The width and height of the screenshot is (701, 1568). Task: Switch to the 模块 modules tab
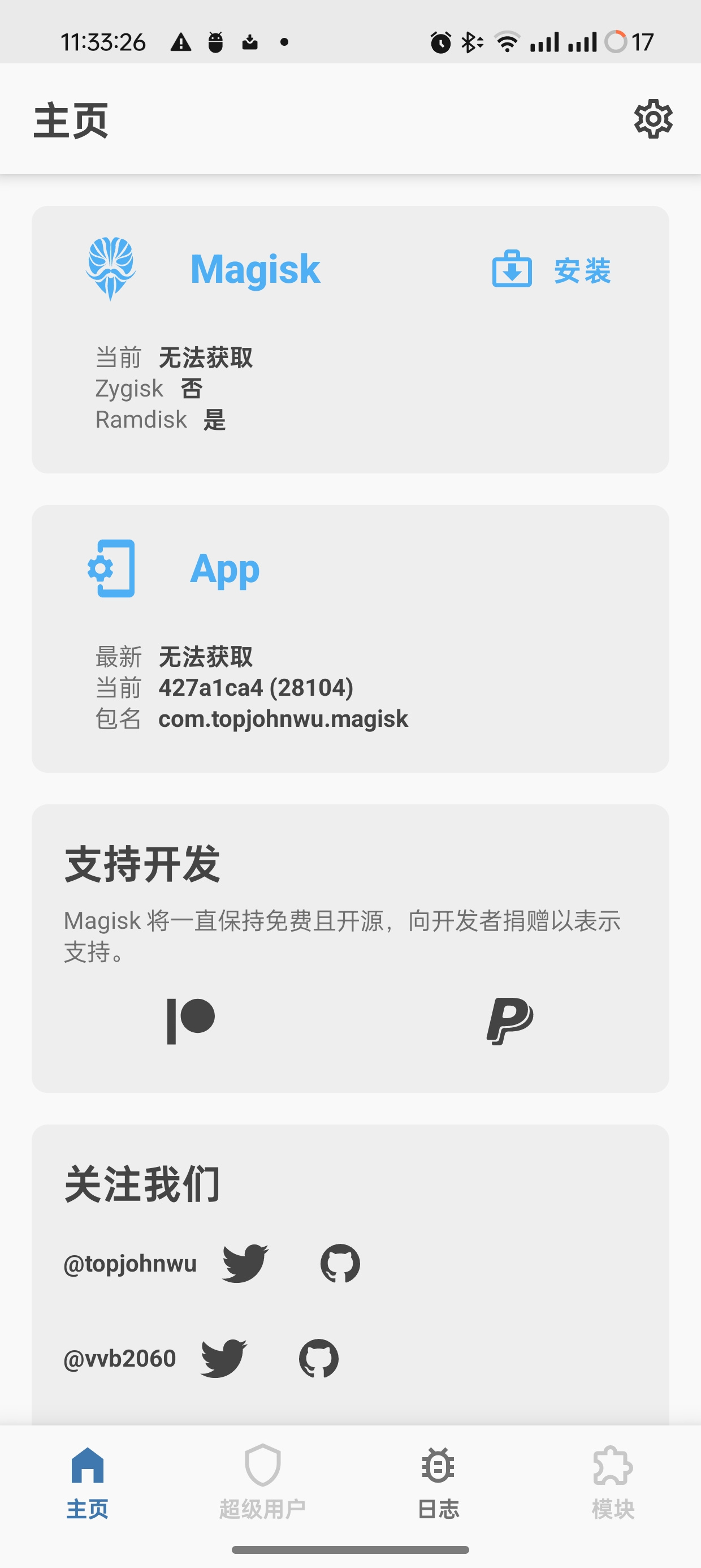point(613,1481)
